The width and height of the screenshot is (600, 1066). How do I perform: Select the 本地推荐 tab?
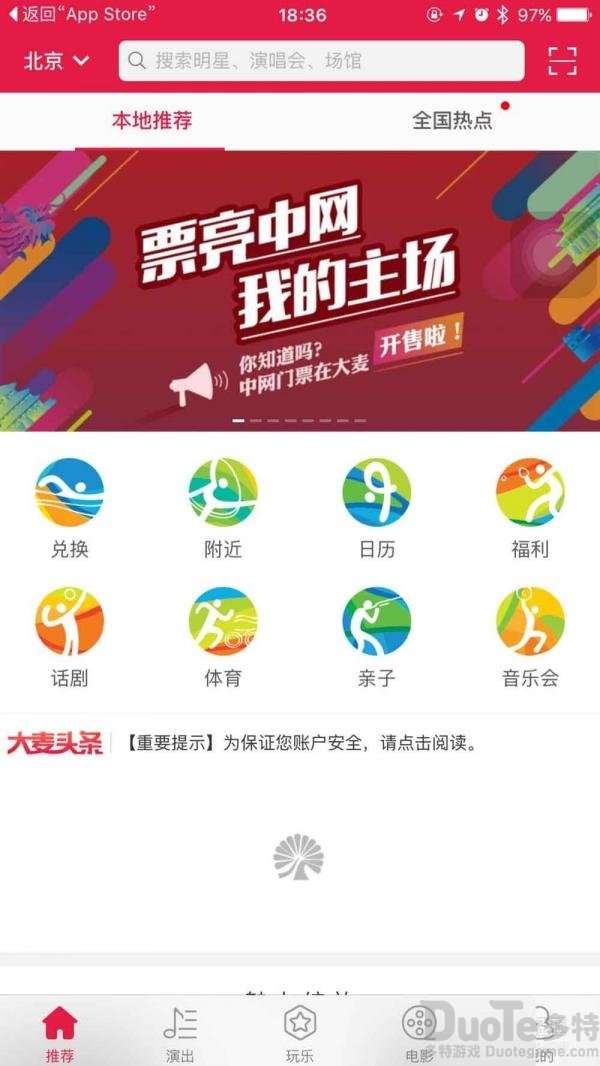pyautogui.click(x=151, y=121)
